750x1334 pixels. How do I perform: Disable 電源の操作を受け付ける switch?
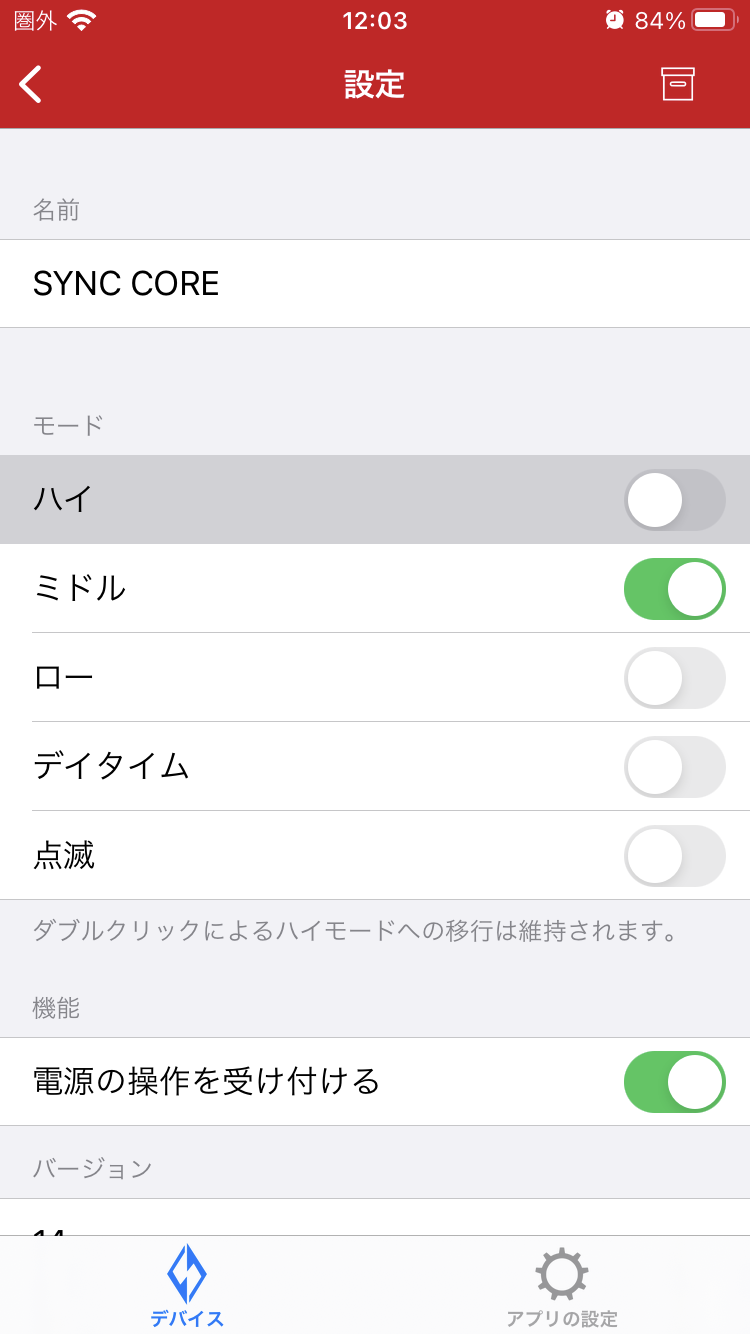click(675, 1082)
